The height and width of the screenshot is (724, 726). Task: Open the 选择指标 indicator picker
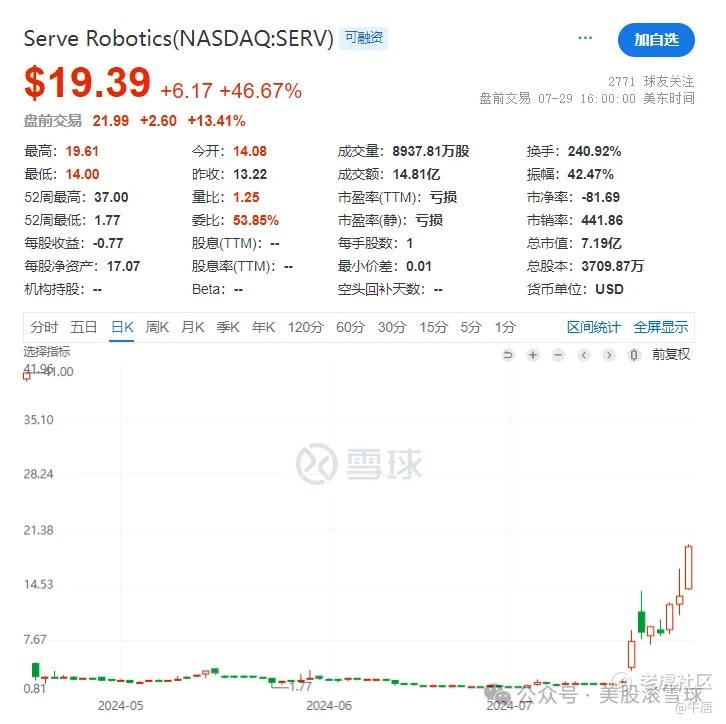click(x=47, y=352)
